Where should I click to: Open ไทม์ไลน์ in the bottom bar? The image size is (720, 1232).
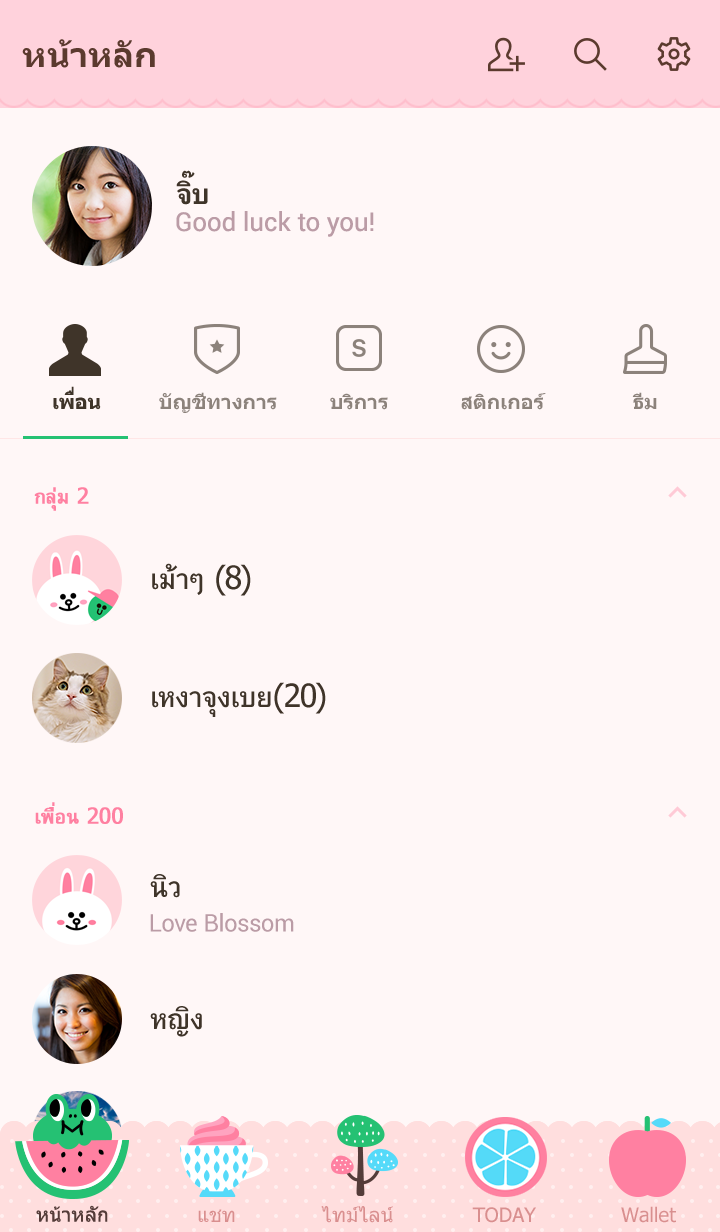click(x=359, y=1170)
